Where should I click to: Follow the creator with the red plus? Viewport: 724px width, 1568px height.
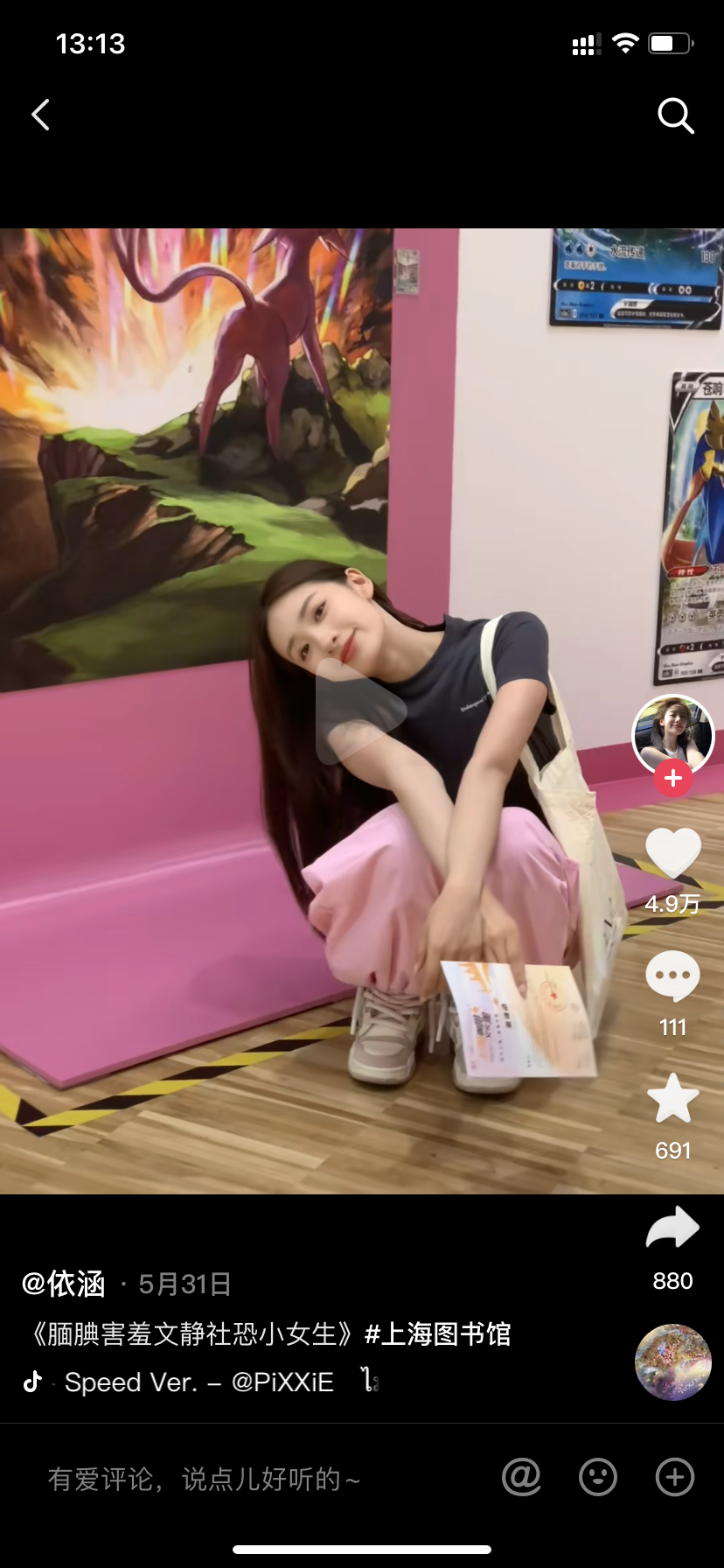point(672,778)
